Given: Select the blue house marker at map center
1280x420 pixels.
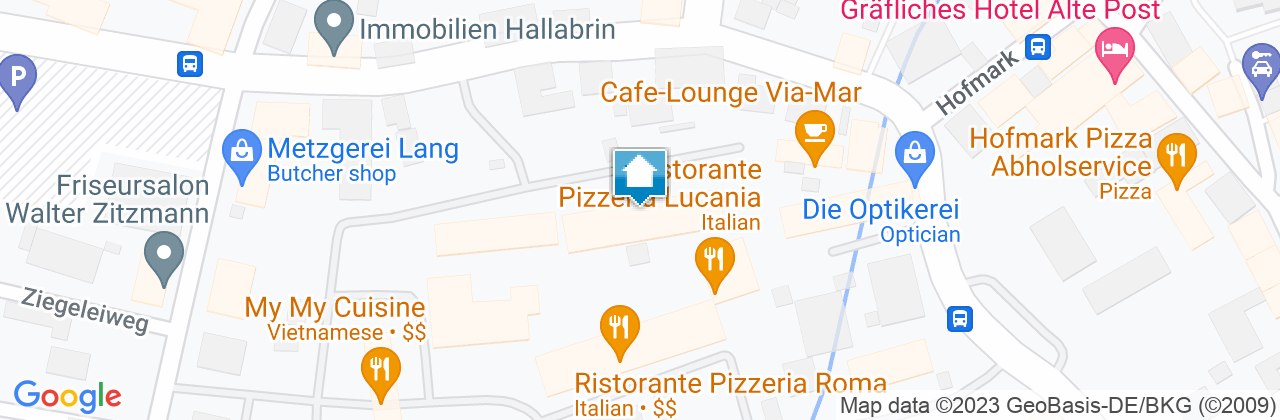Looking at the screenshot, I should point(639,176).
